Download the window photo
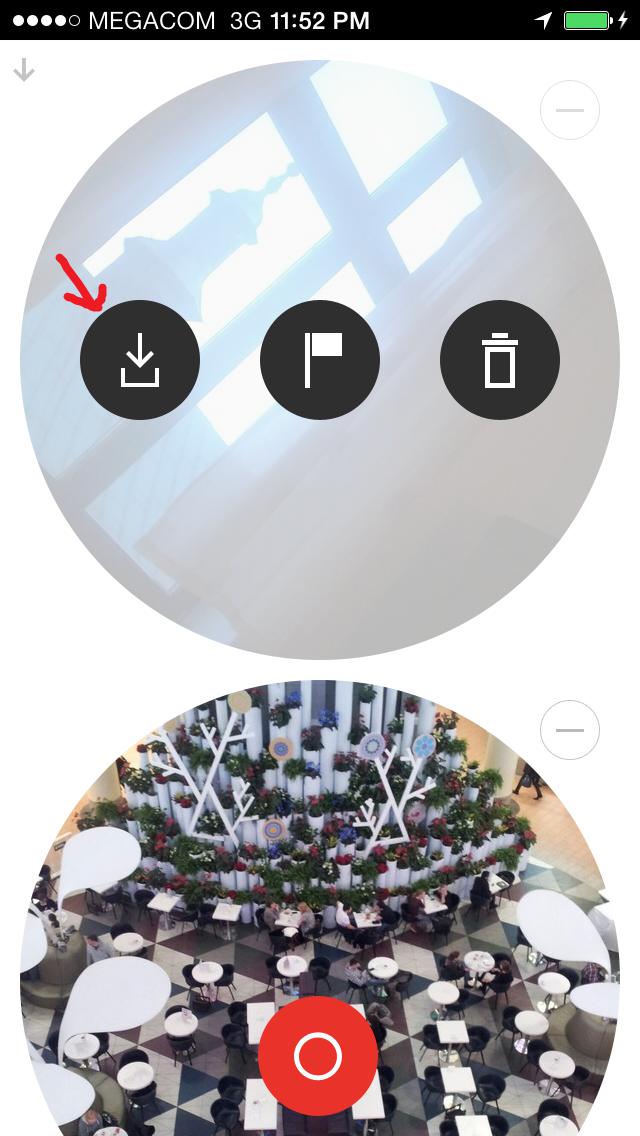Viewport: 640px width, 1136px height. click(140, 360)
